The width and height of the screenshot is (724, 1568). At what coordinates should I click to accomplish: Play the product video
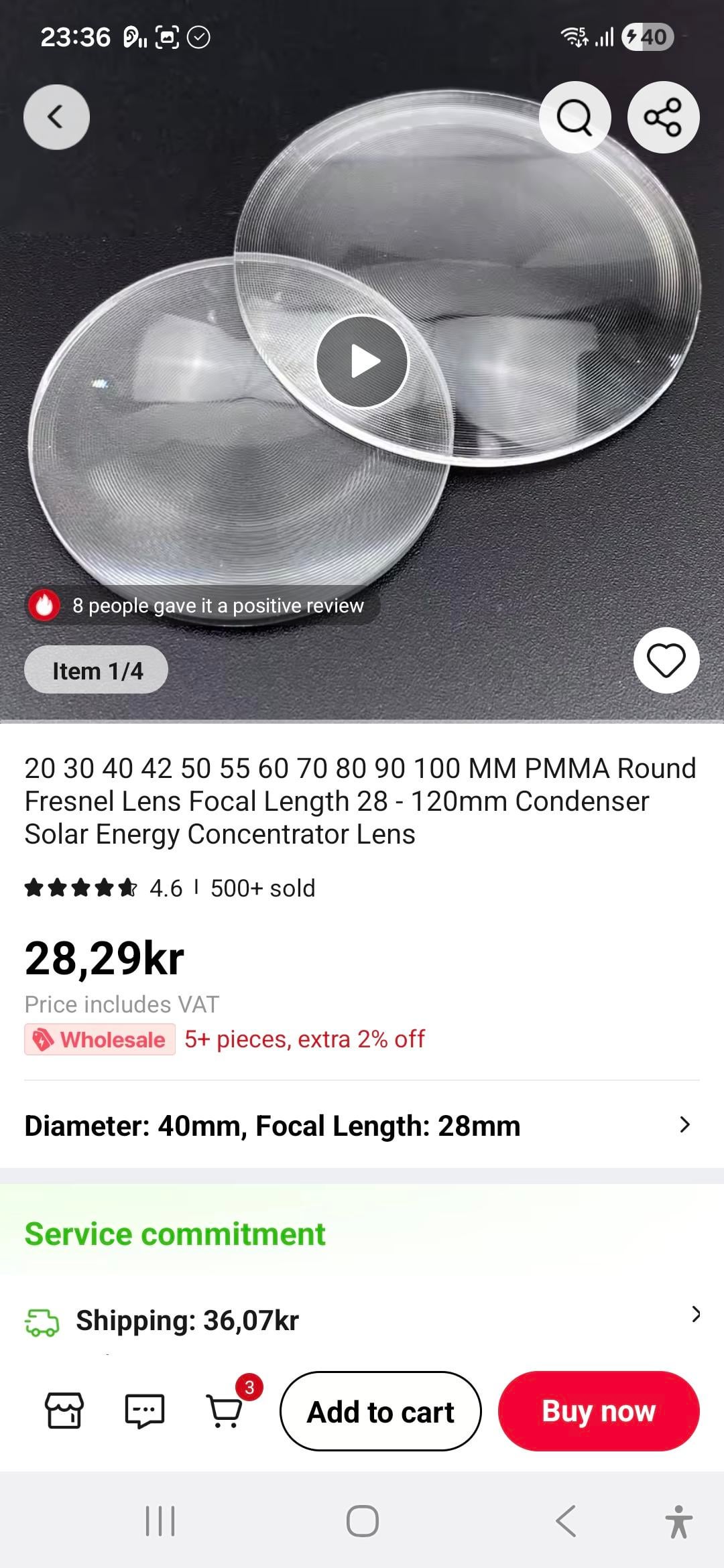pos(362,362)
